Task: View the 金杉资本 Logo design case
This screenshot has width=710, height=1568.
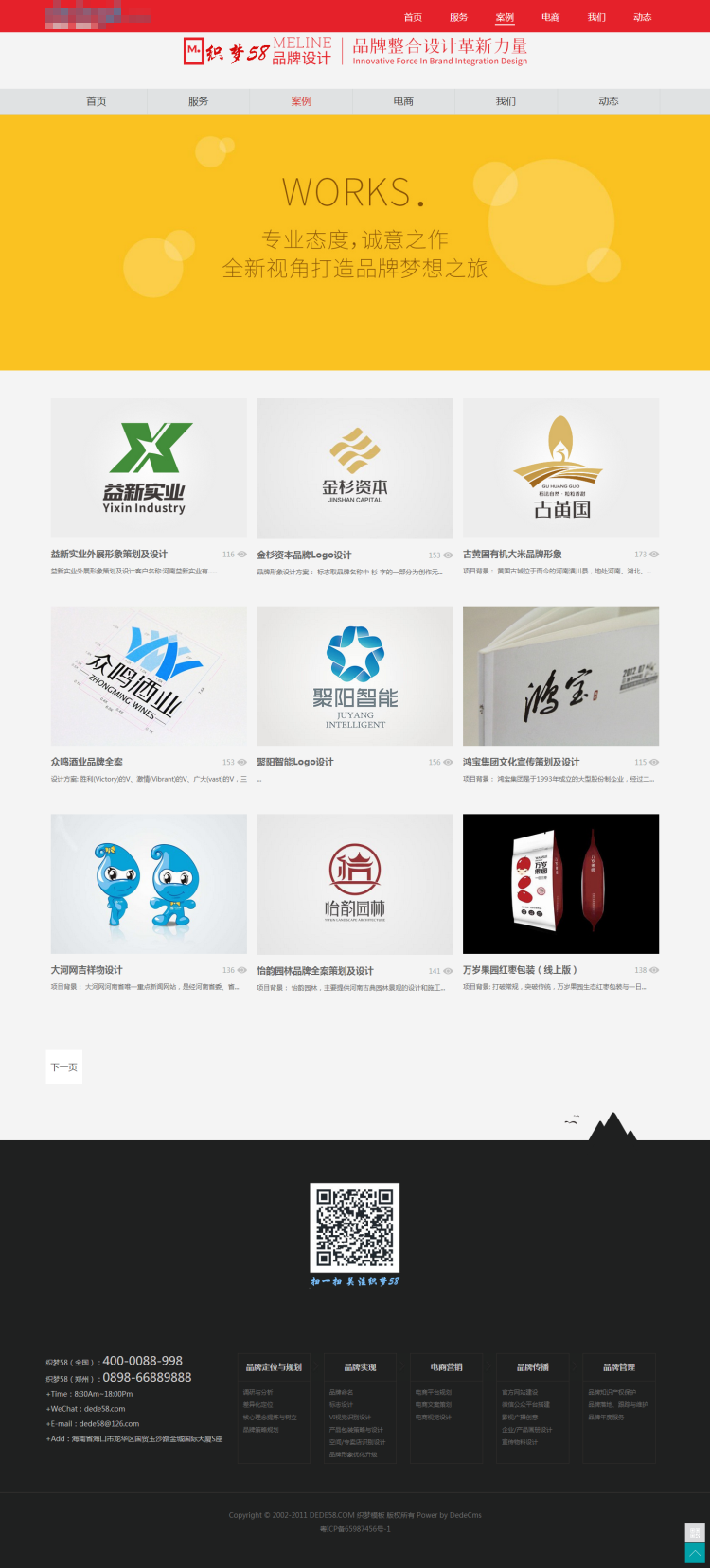Action: [x=354, y=468]
